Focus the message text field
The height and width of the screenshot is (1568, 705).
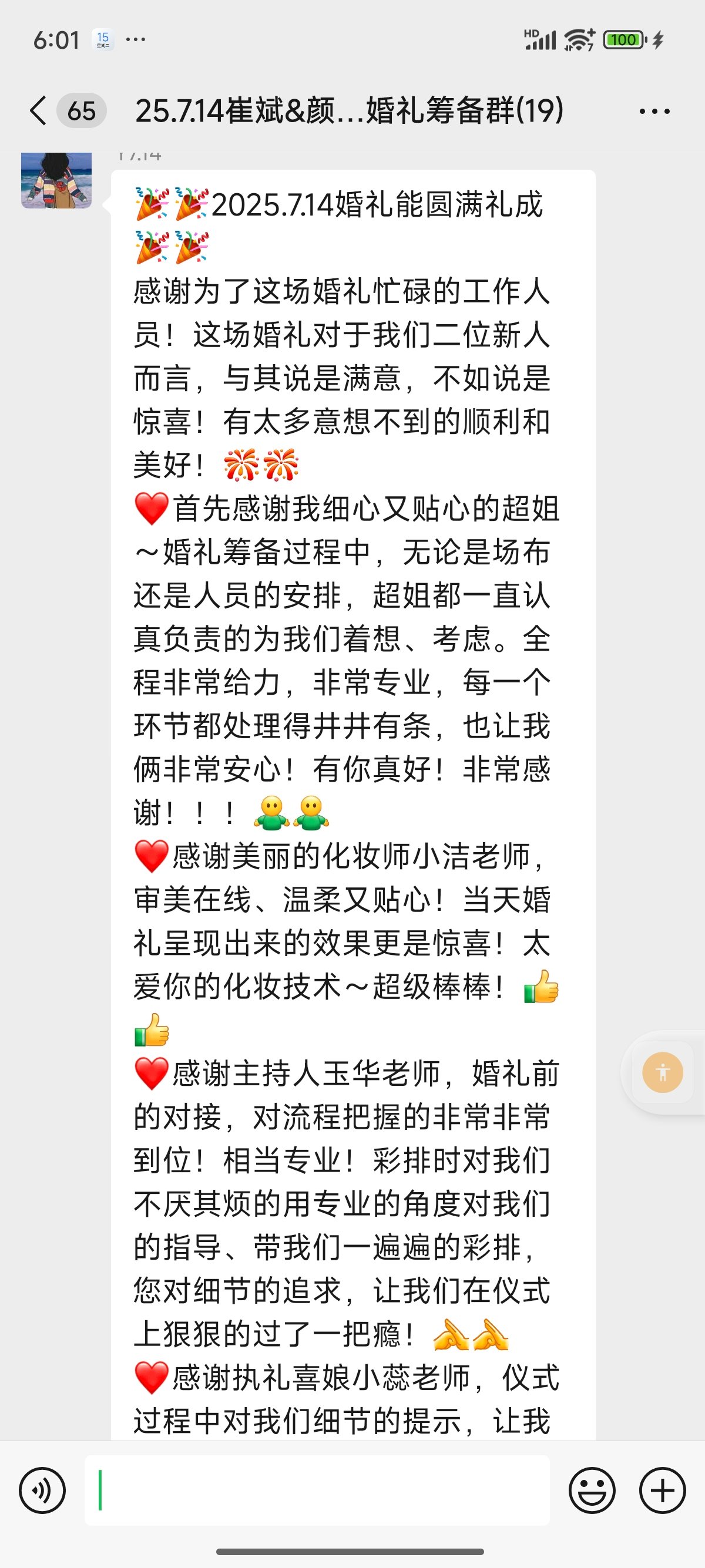317,1490
